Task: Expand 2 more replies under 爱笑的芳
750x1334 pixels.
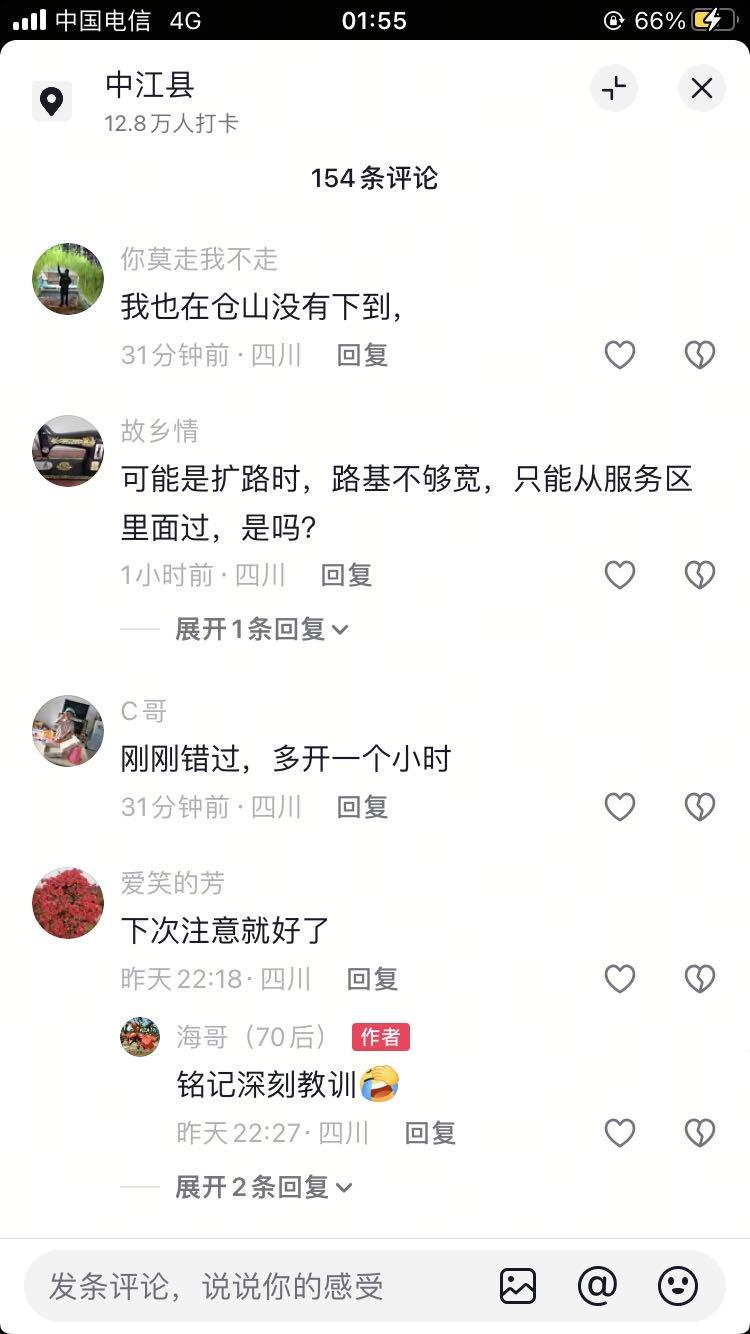Action: point(263,1187)
